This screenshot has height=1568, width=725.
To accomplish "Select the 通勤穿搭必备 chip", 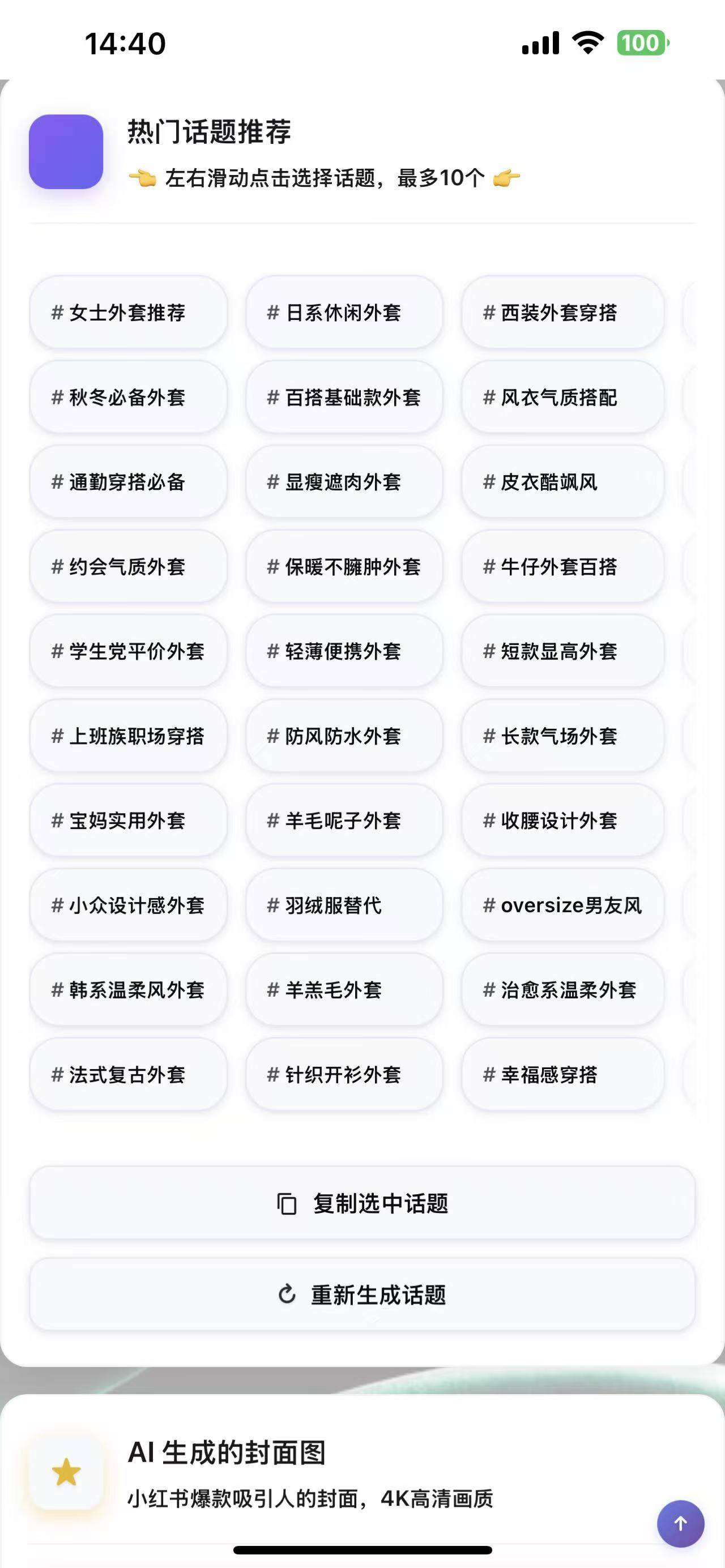I will (128, 481).
